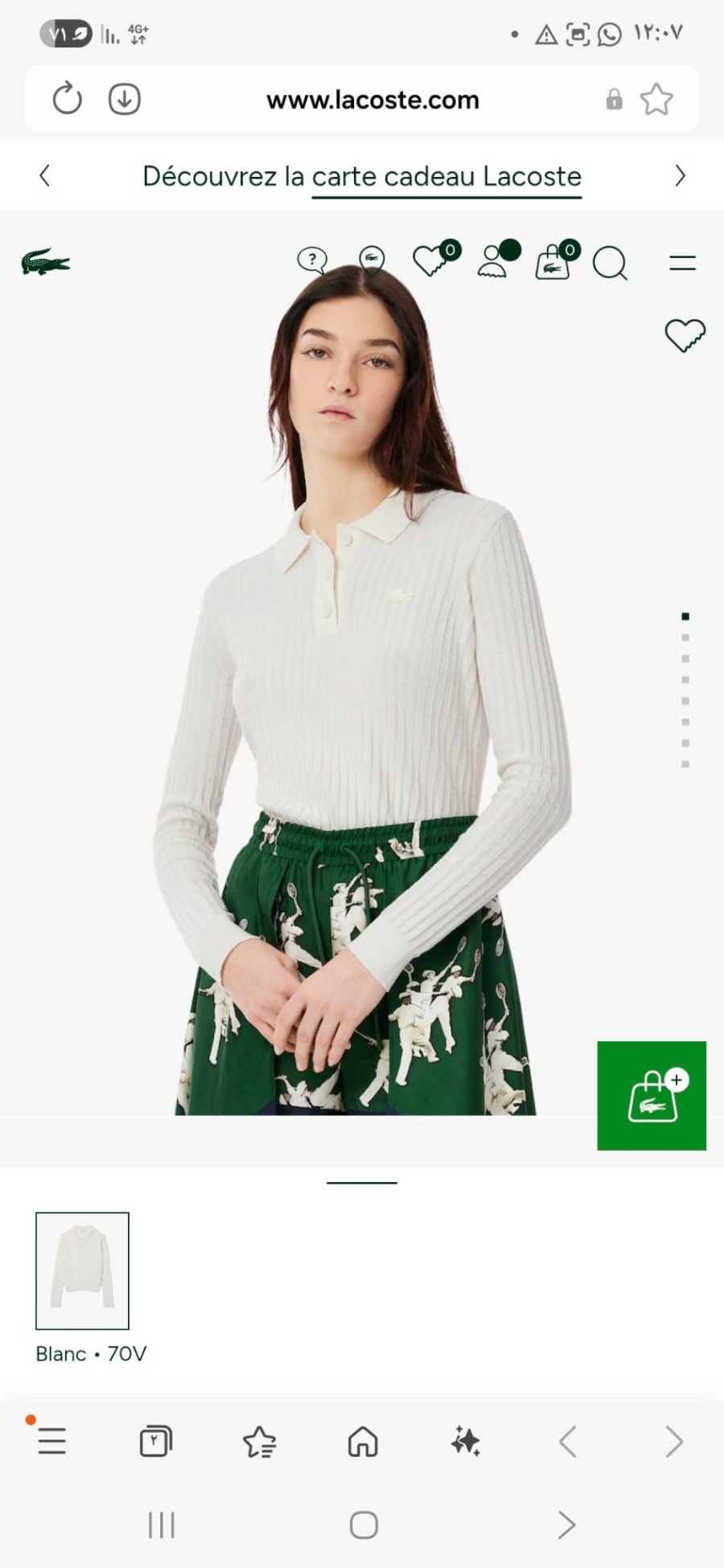Go to the browser home page

coord(363,1442)
